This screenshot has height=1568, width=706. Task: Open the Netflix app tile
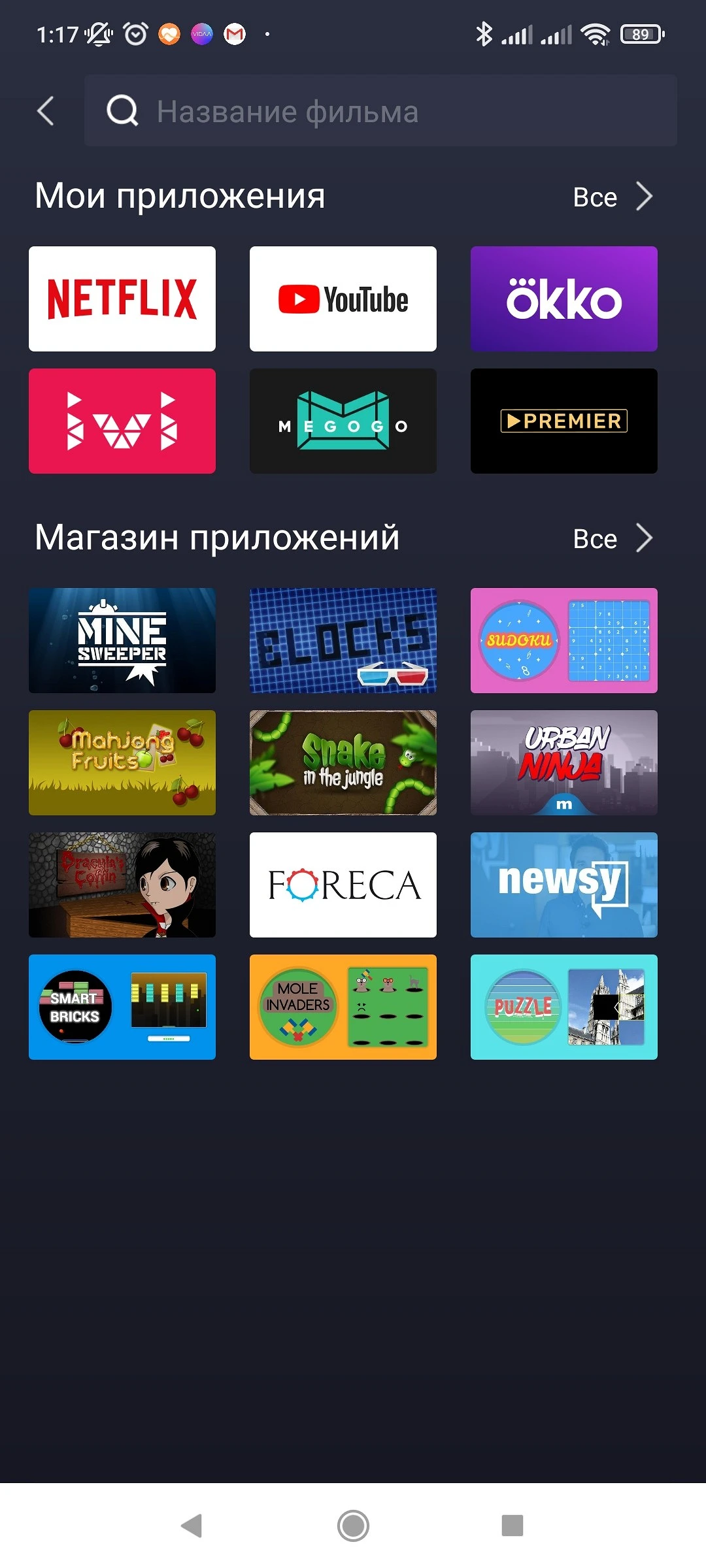click(x=122, y=299)
